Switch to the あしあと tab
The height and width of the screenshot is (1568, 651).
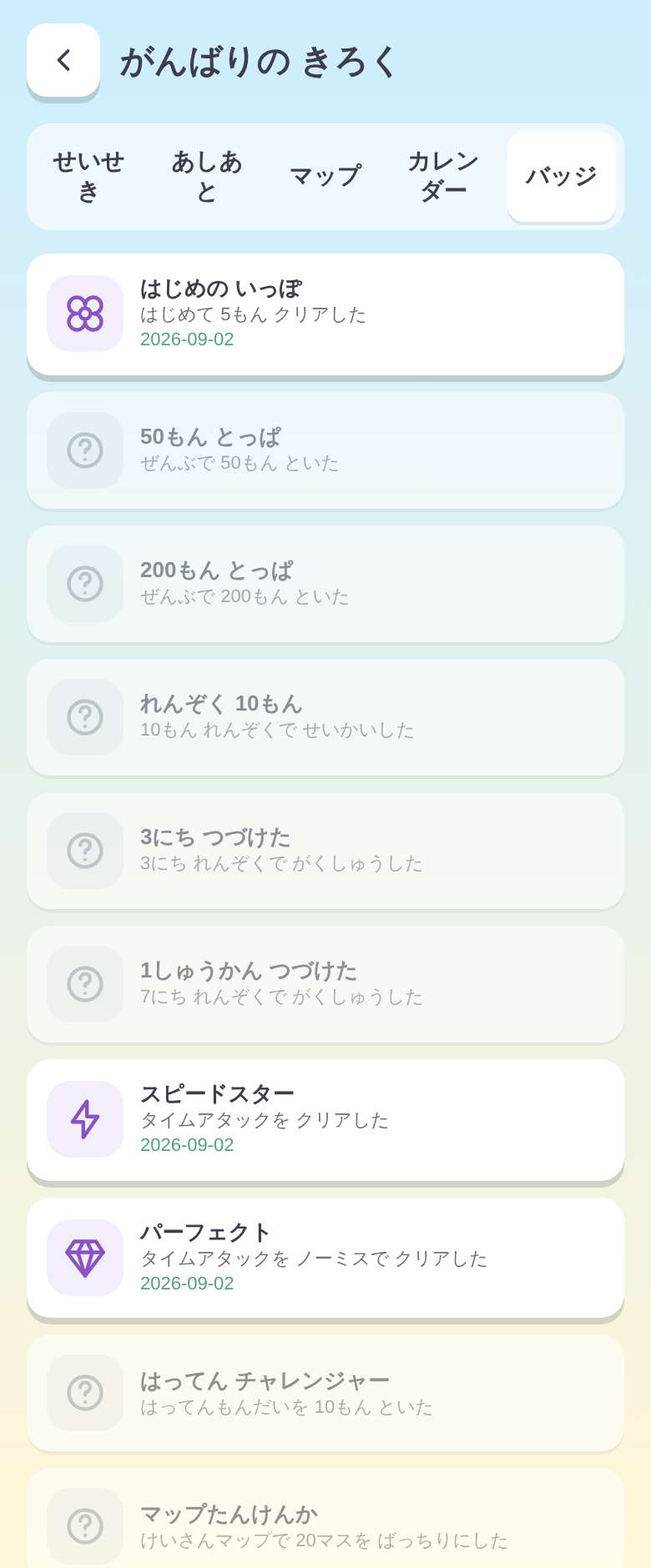pos(207,177)
